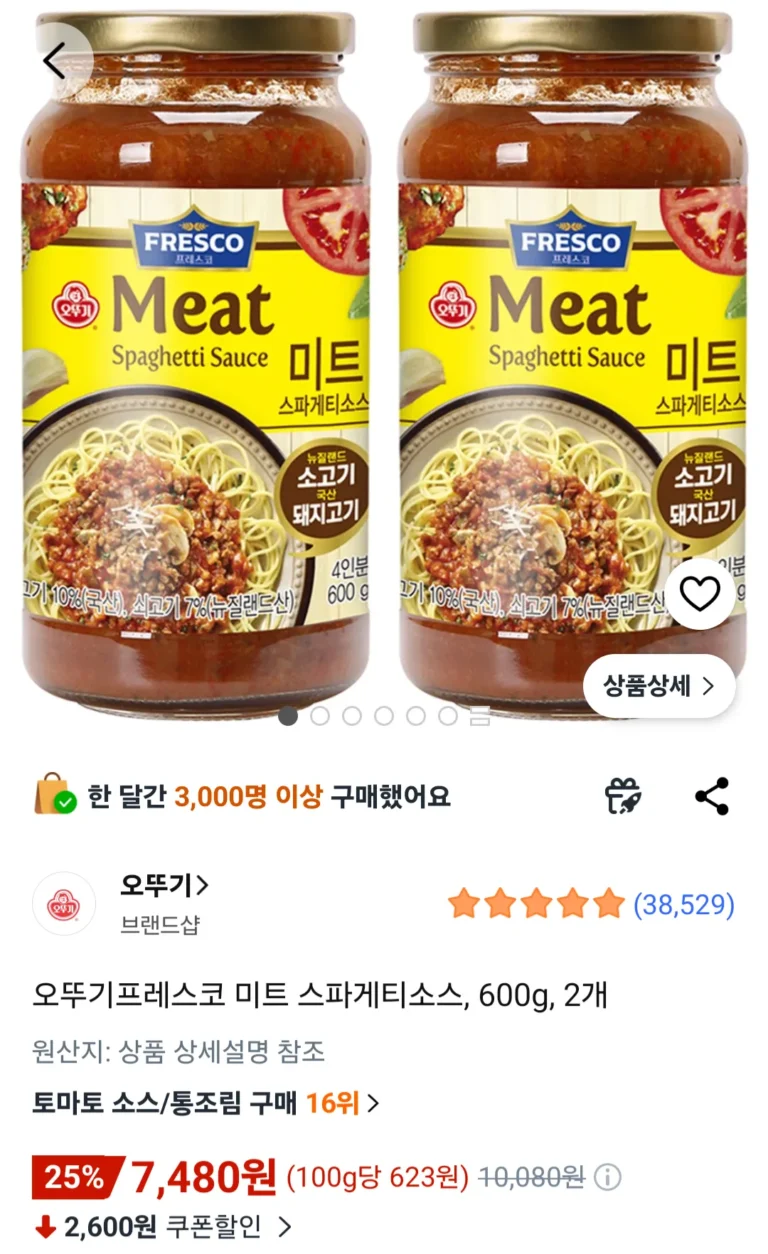This screenshot has width=768, height=1254.
Task: Go back using the top arrow
Action: tap(54, 62)
